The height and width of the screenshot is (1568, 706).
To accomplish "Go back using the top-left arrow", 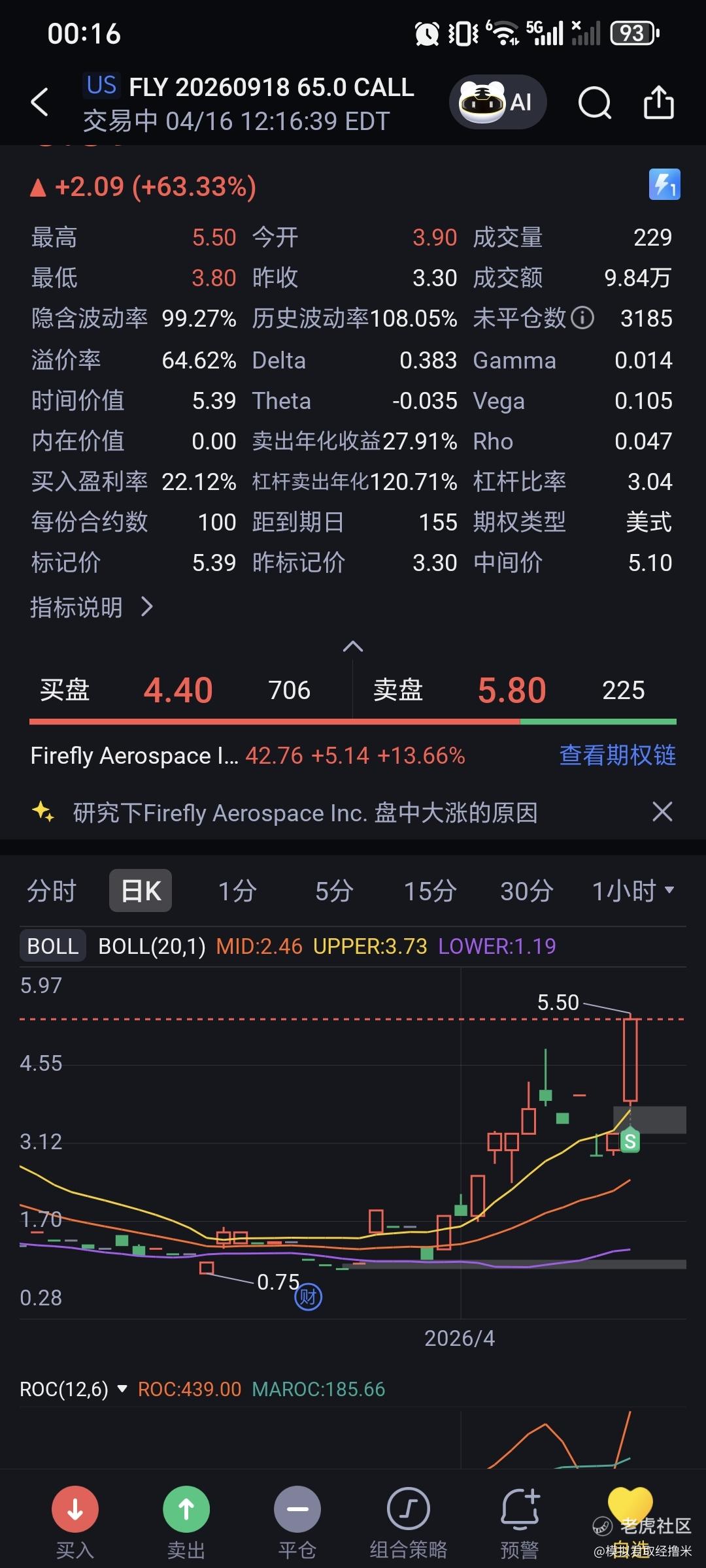I will click(x=40, y=103).
